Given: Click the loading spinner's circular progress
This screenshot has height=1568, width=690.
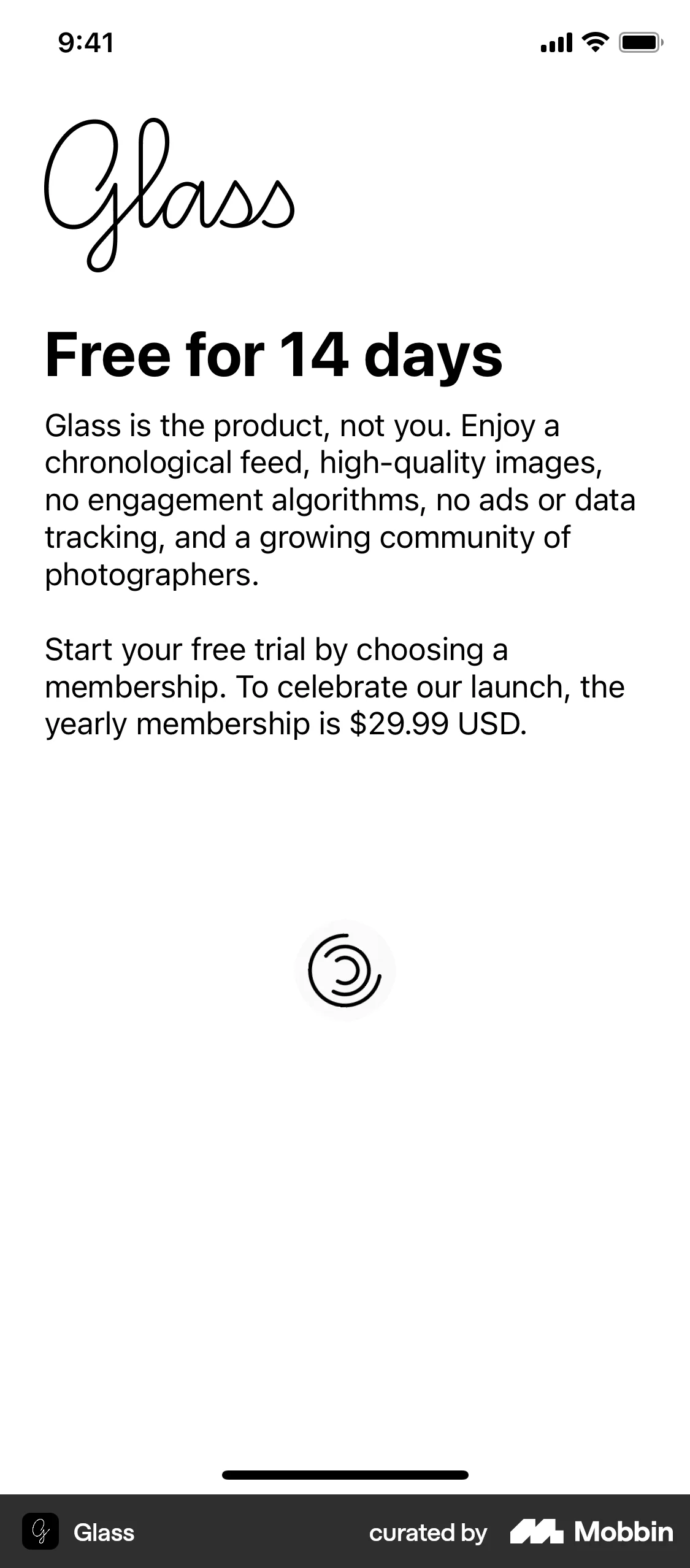Looking at the screenshot, I should point(345,969).
